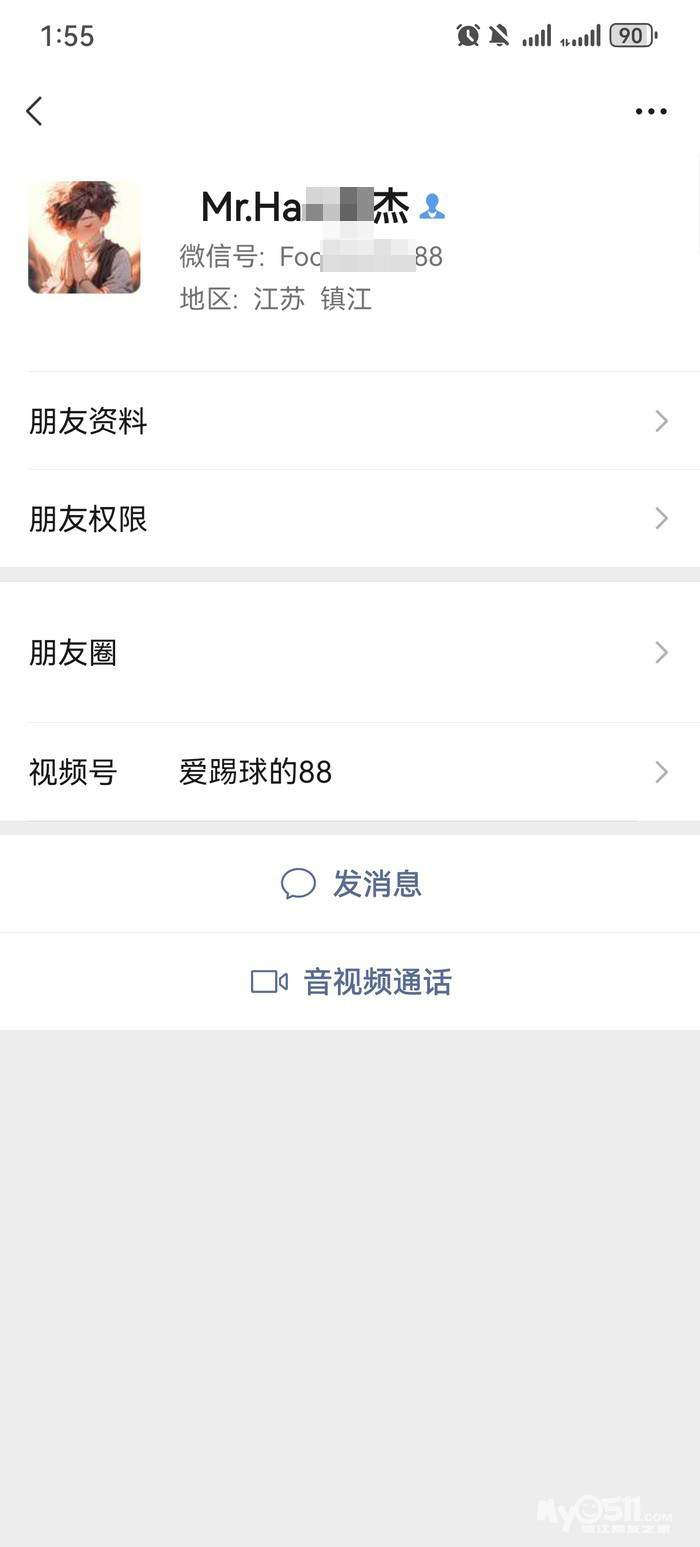
Task: Start 音视频通话 with this contact
Action: tap(351, 982)
